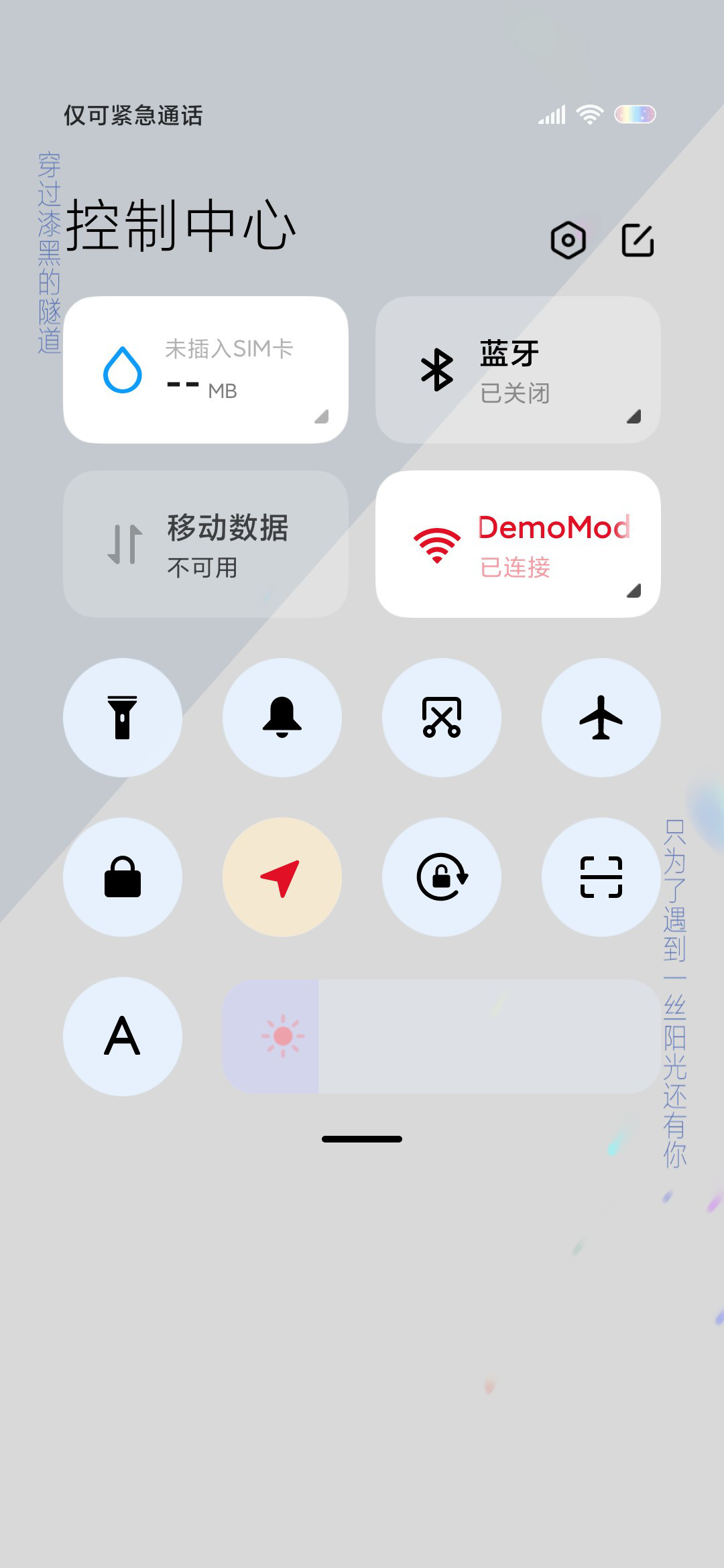Take a screenshot with scissors icon

442,718
